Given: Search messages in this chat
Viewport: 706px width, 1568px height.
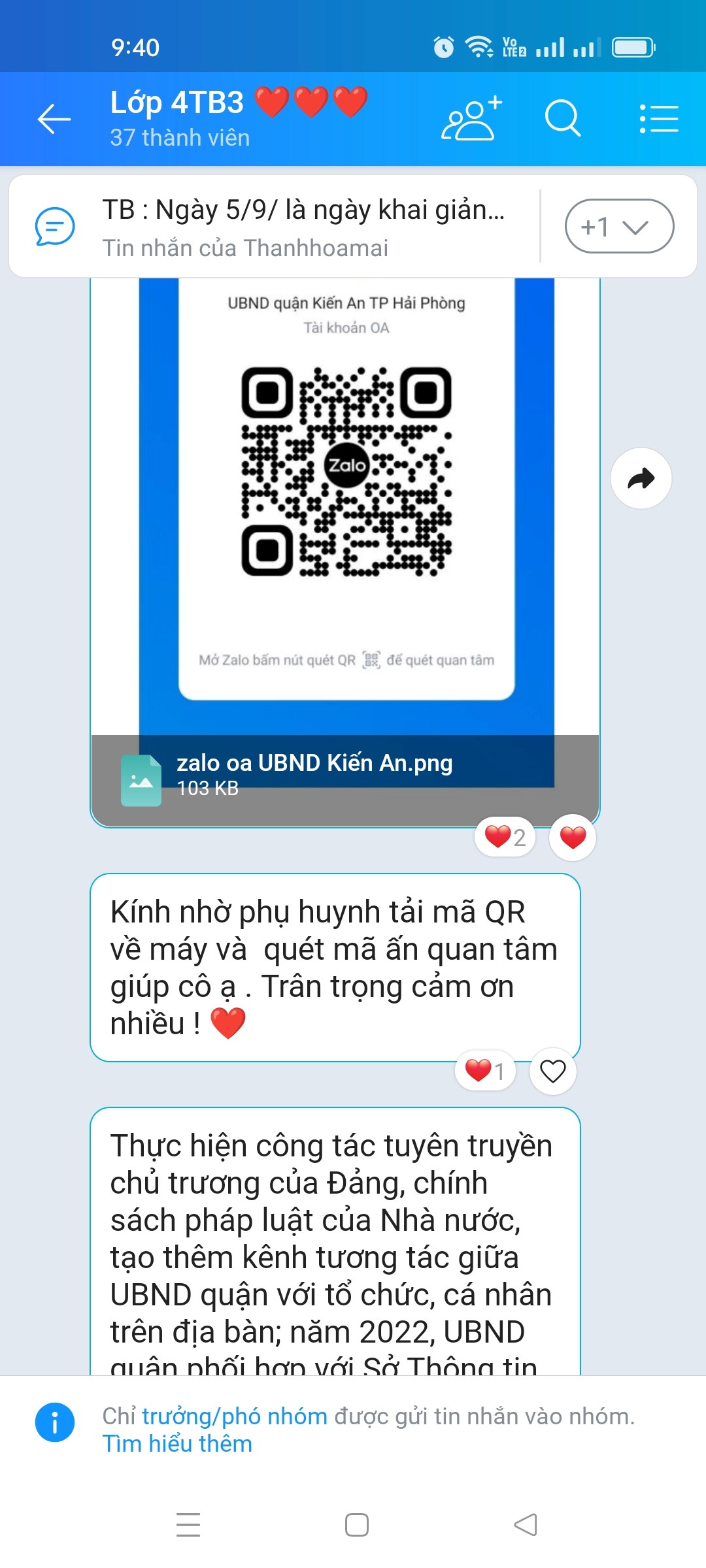Looking at the screenshot, I should pyautogui.click(x=562, y=119).
